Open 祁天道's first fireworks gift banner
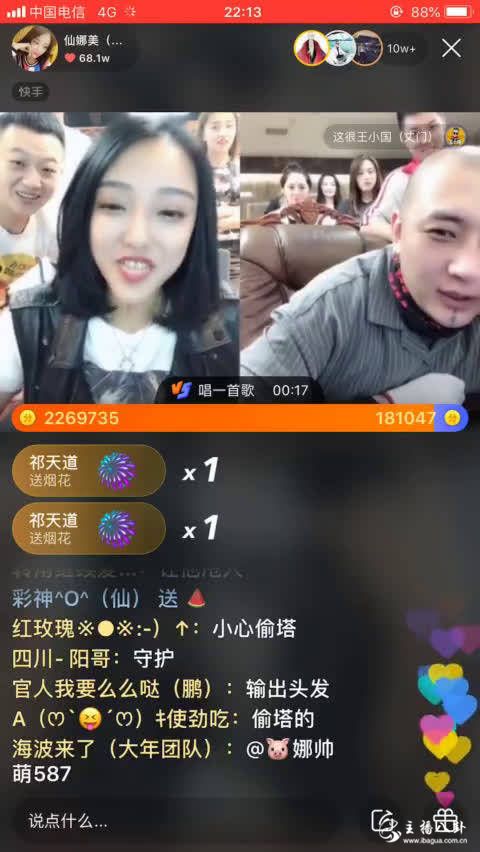Image resolution: width=480 pixels, height=852 pixels. click(89, 471)
